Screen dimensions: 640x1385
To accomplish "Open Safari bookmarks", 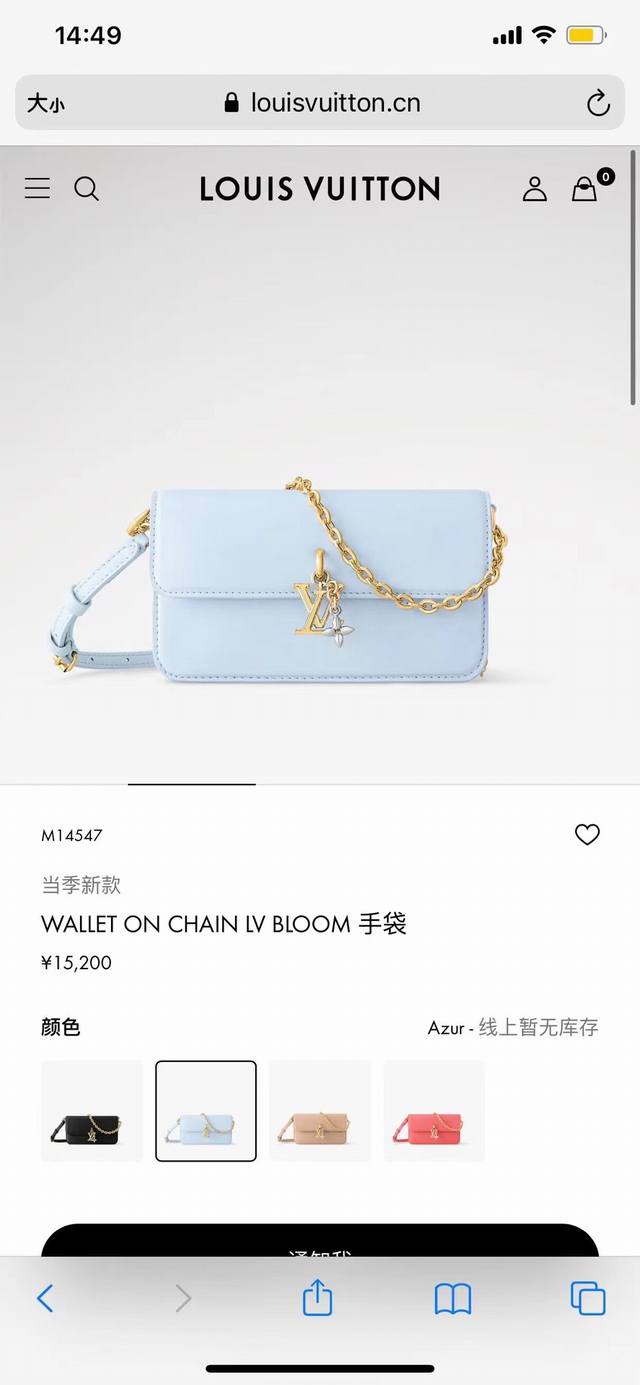I will coord(453,1298).
